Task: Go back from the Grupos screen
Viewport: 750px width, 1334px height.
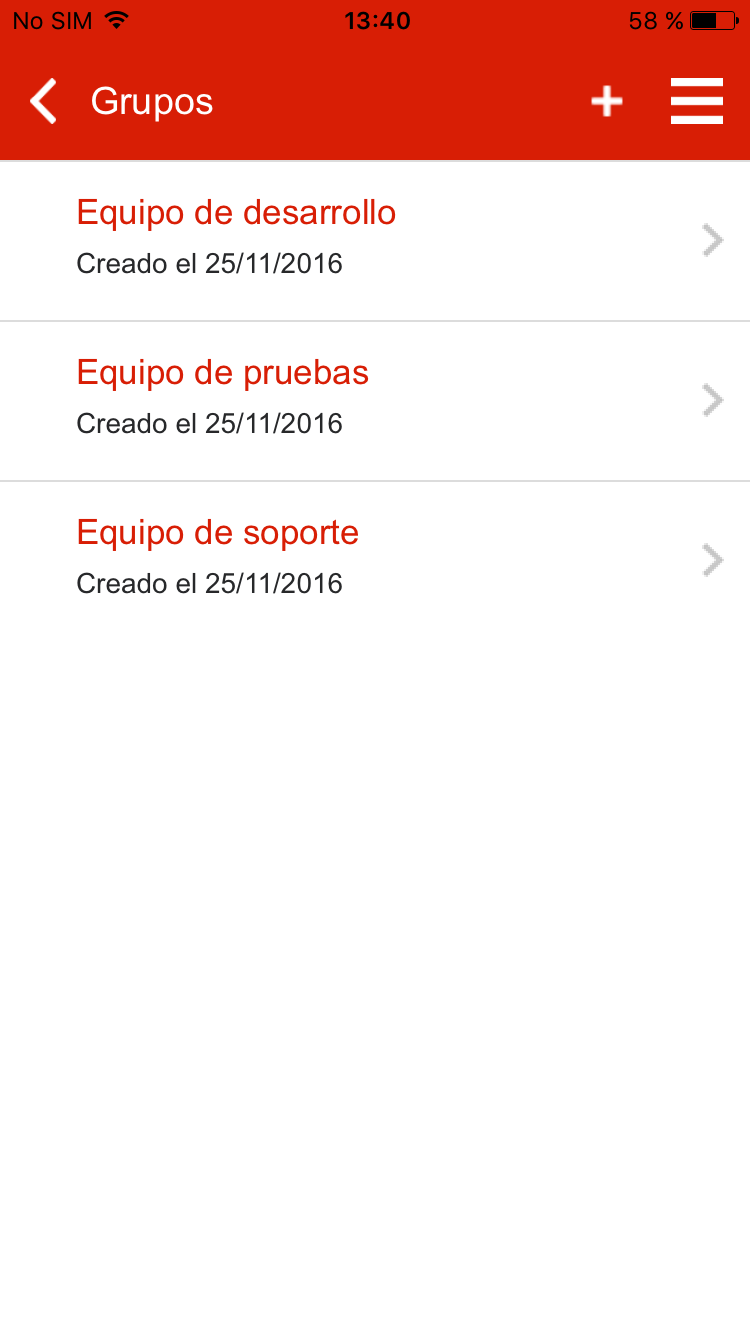Action: pyautogui.click(x=43, y=102)
